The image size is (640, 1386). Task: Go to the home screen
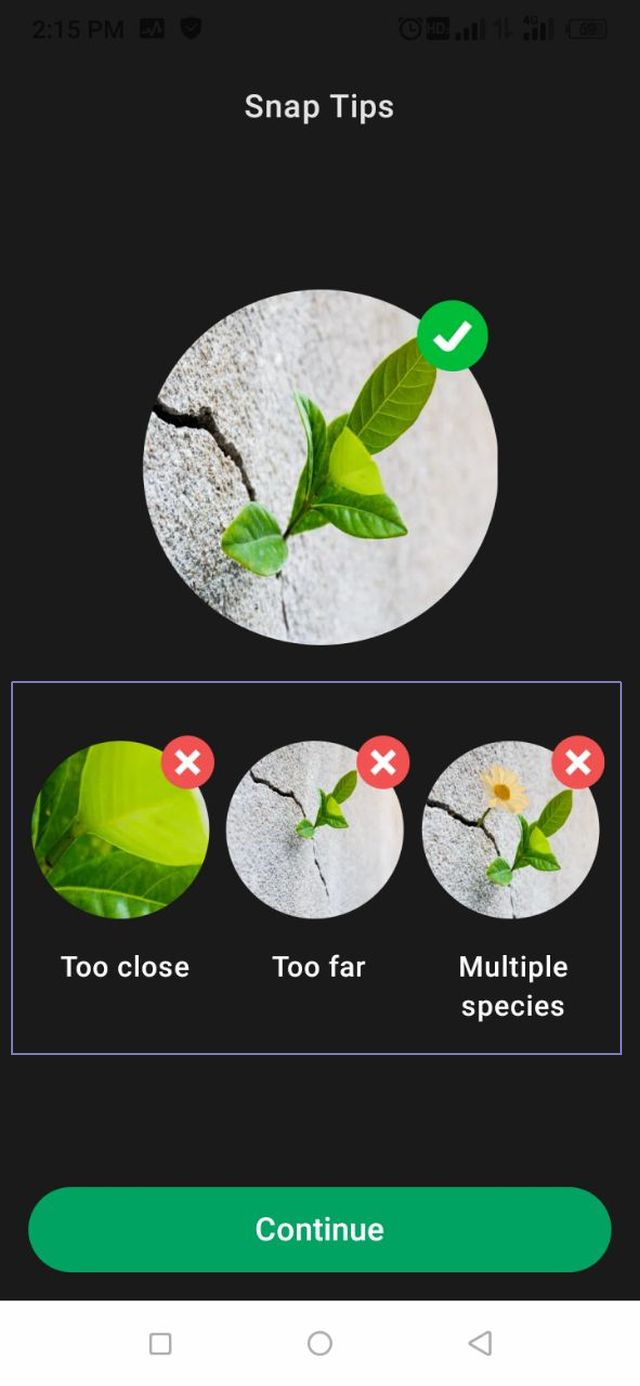pos(320,1343)
